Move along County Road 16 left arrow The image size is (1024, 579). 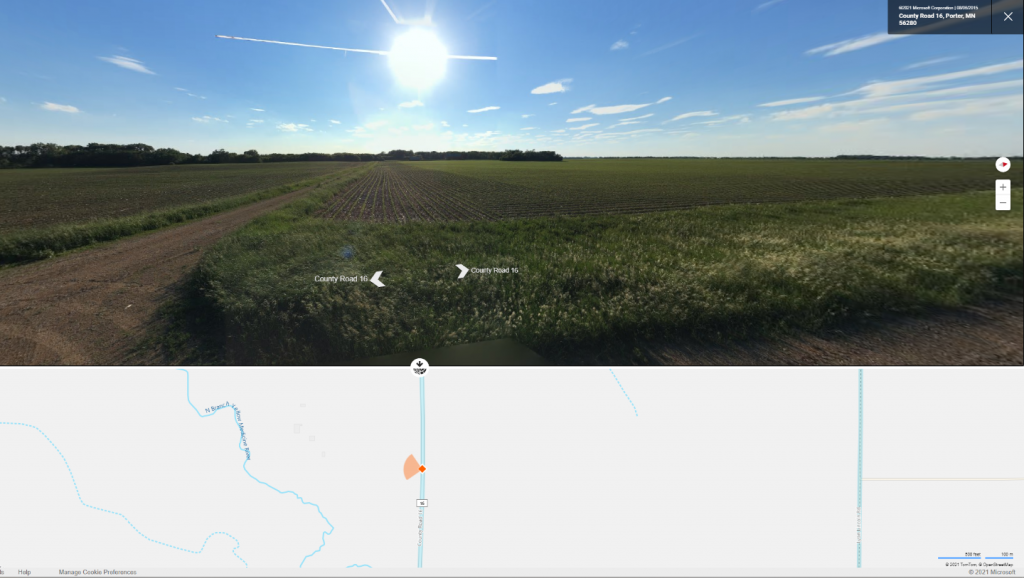pos(378,279)
